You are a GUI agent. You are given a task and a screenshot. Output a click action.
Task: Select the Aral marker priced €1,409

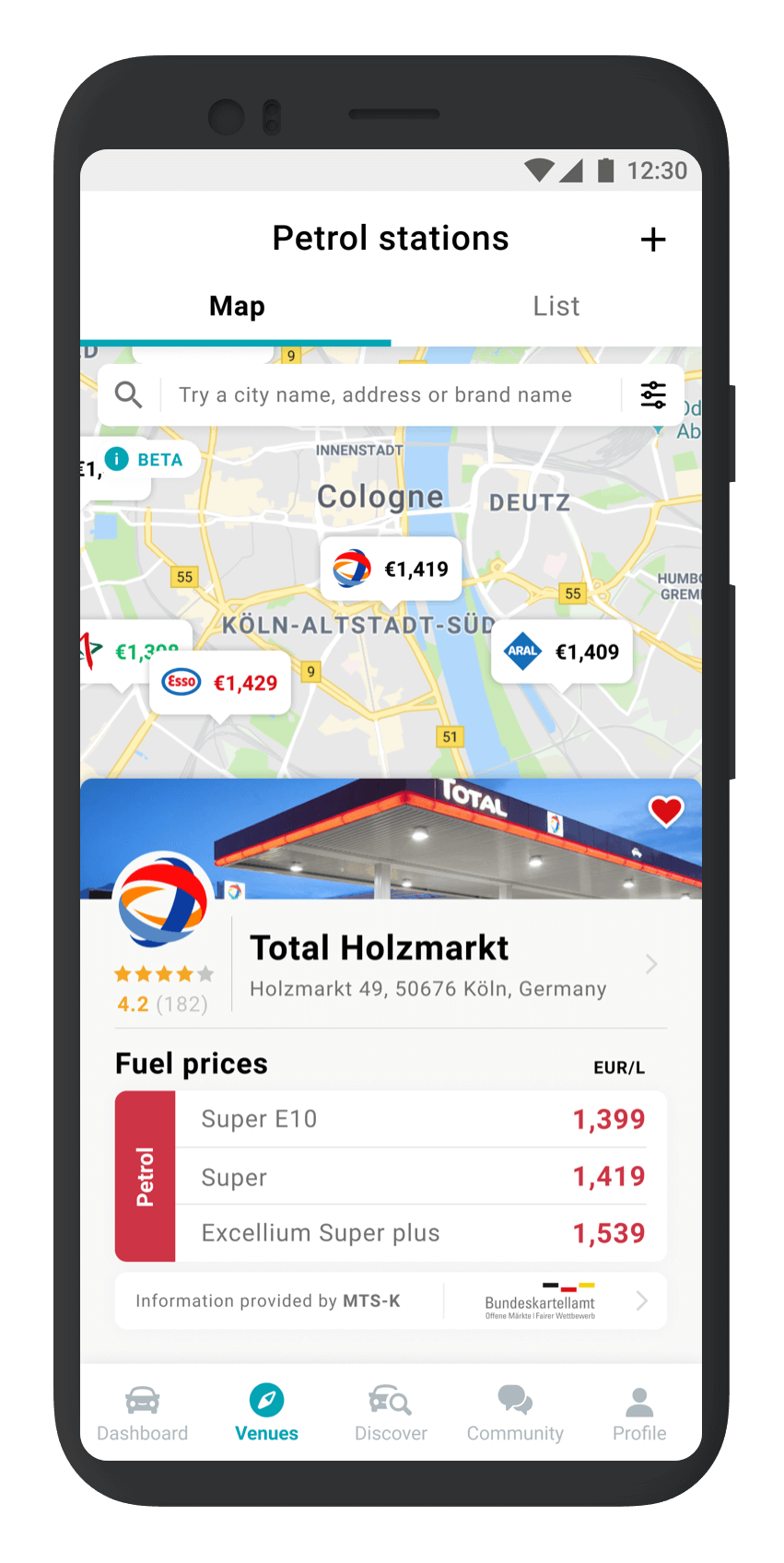pyautogui.click(x=562, y=652)
